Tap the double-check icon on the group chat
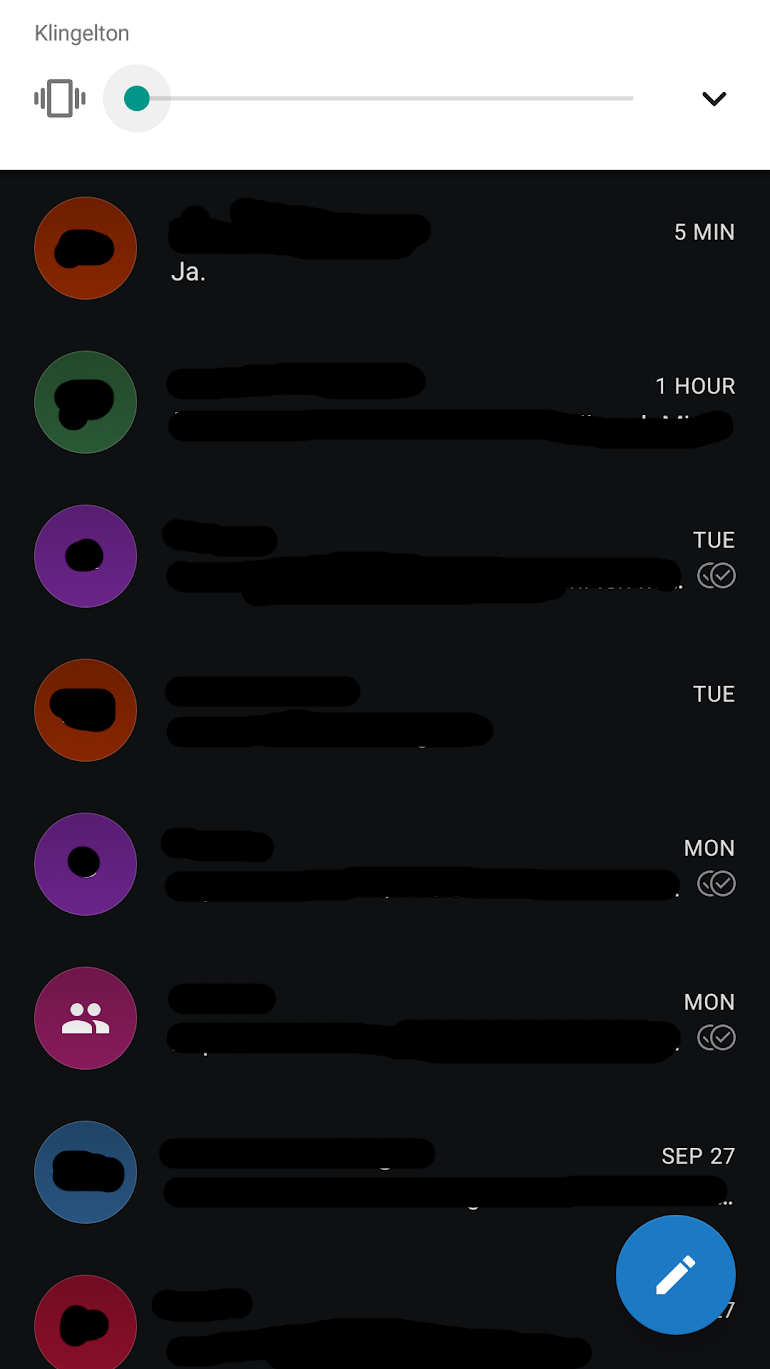The height and width of the screenshot is (1369, 770). tap(716, 1037)
